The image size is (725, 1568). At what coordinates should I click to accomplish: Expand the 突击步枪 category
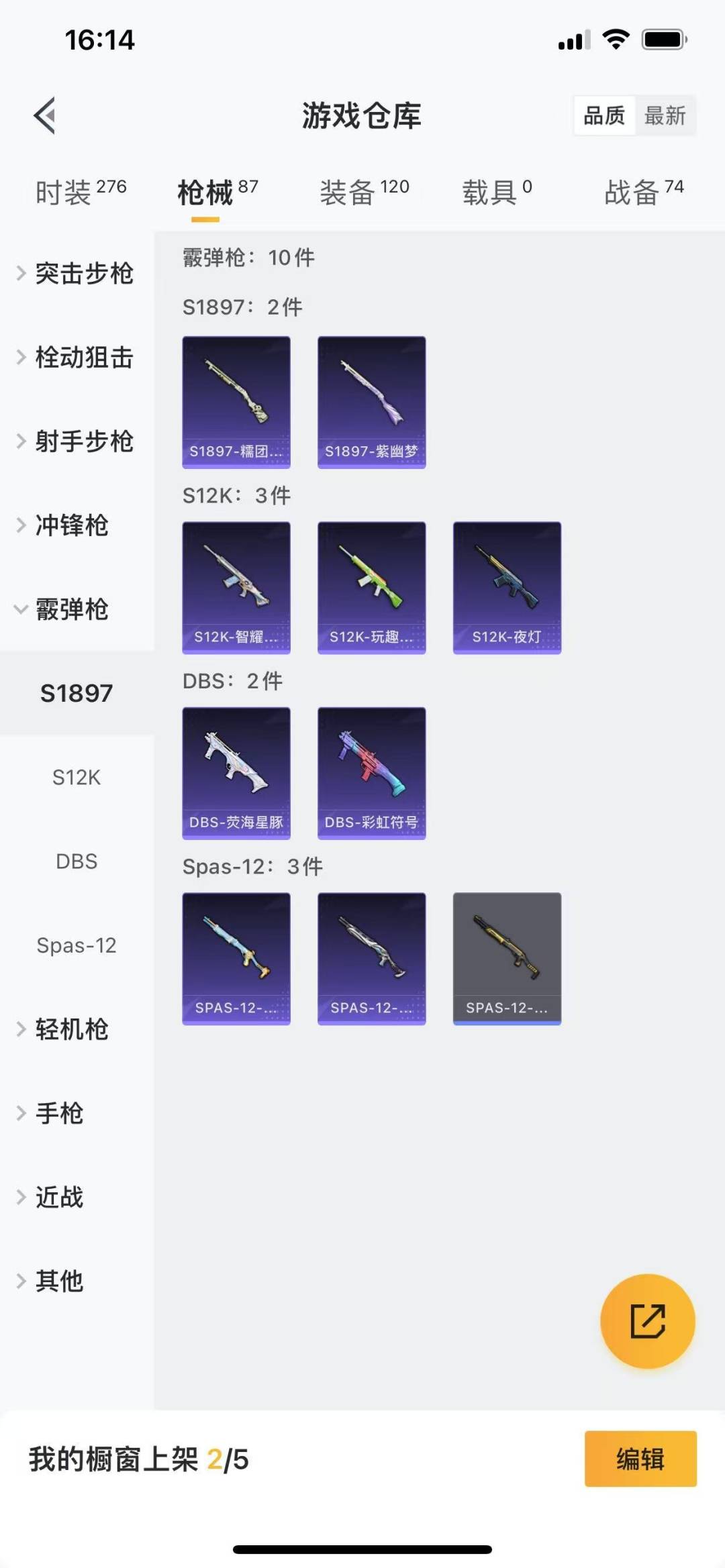pyautogui.click(x=76, y=274)
